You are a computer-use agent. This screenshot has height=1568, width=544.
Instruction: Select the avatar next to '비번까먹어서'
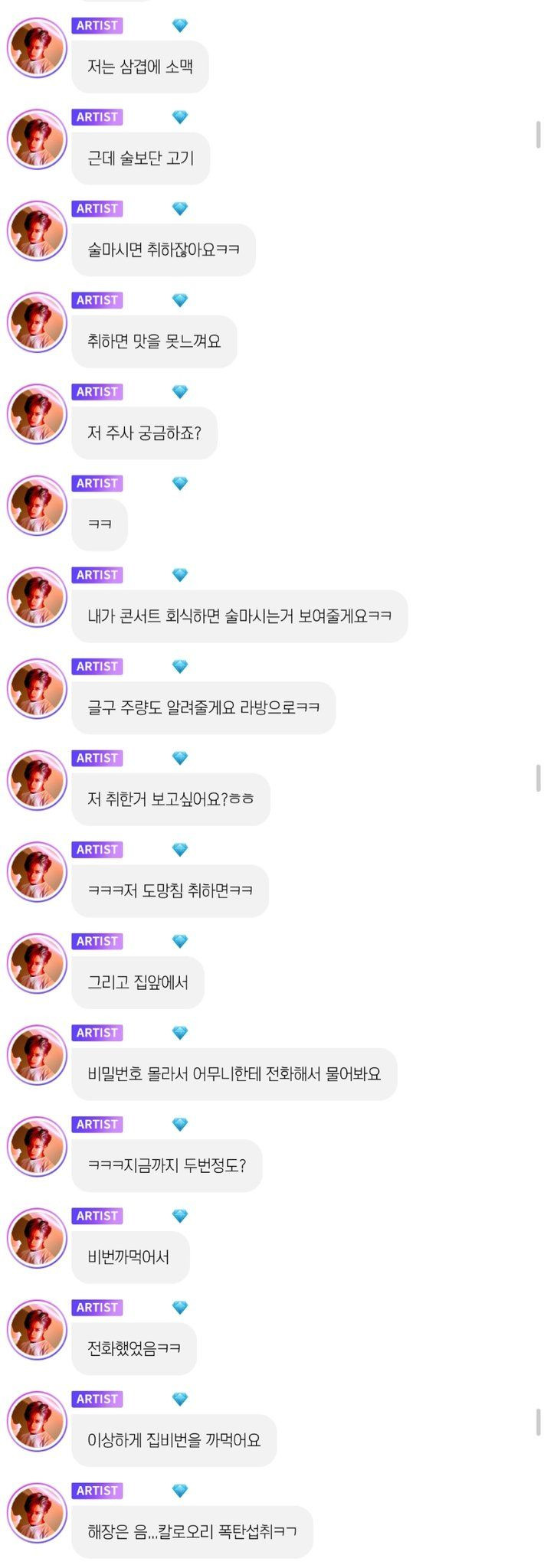(37, 1239)
